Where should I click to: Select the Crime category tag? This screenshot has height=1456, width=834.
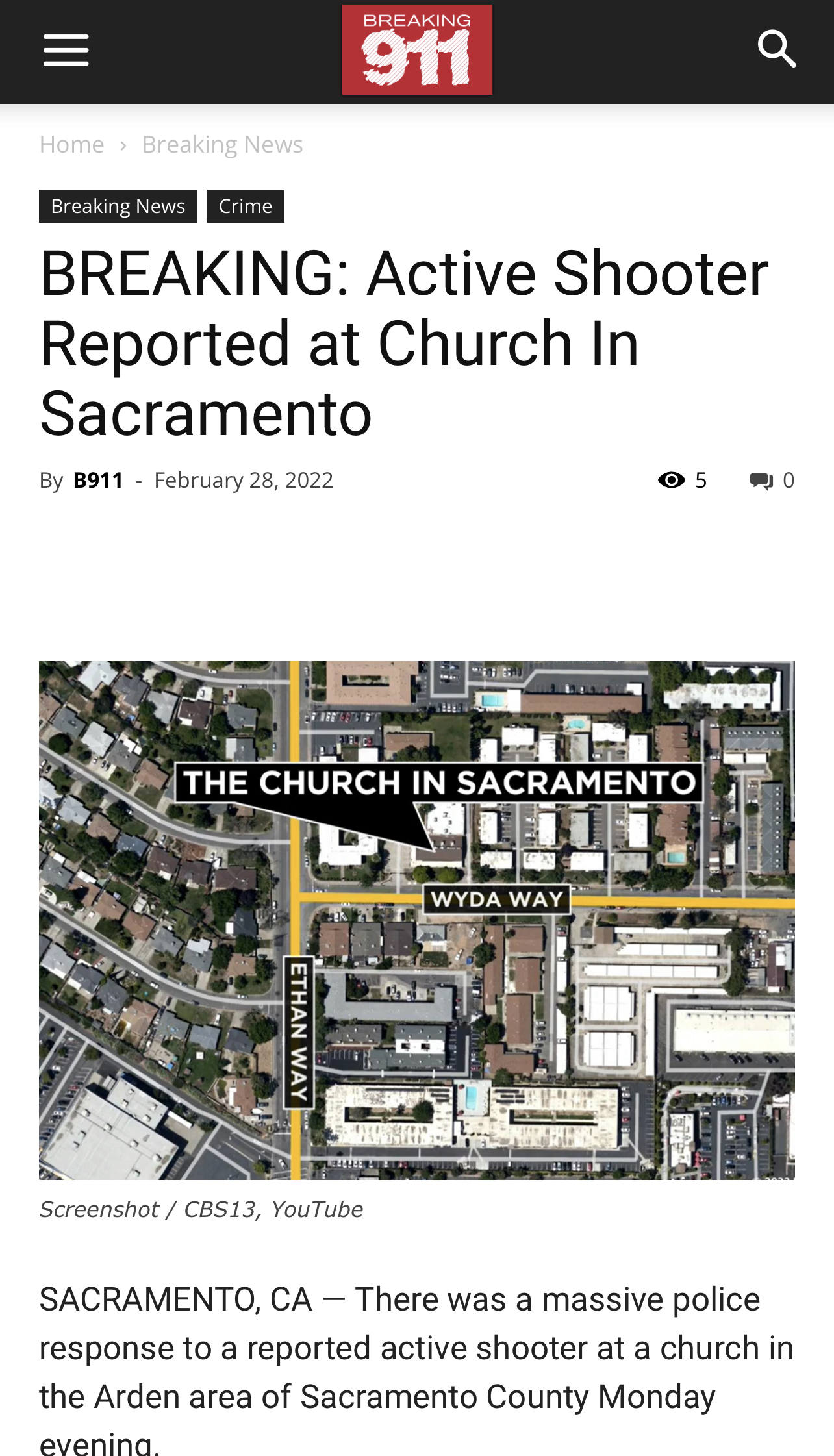(246, 206)
